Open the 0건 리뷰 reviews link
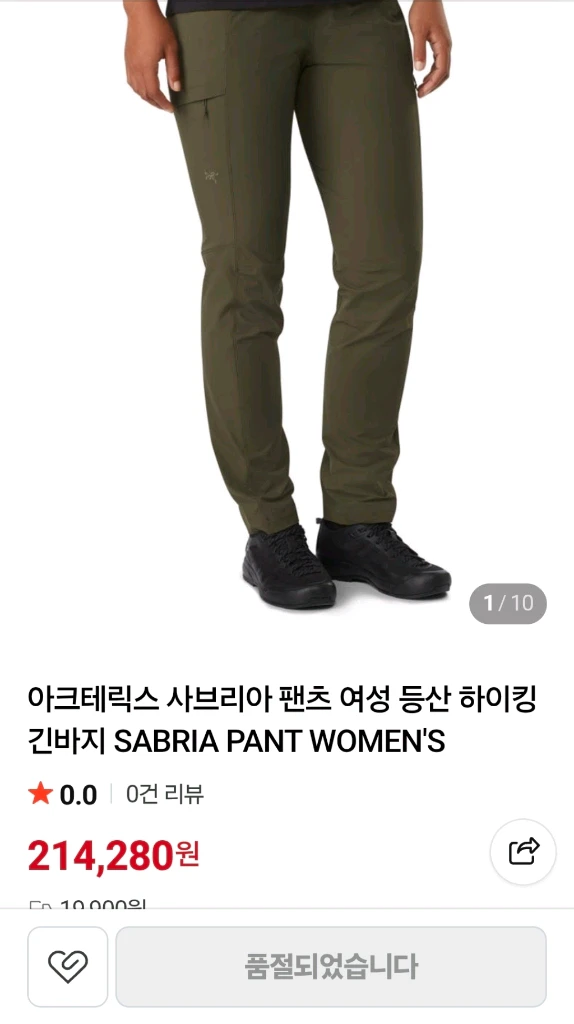 [x=165, y=794]
